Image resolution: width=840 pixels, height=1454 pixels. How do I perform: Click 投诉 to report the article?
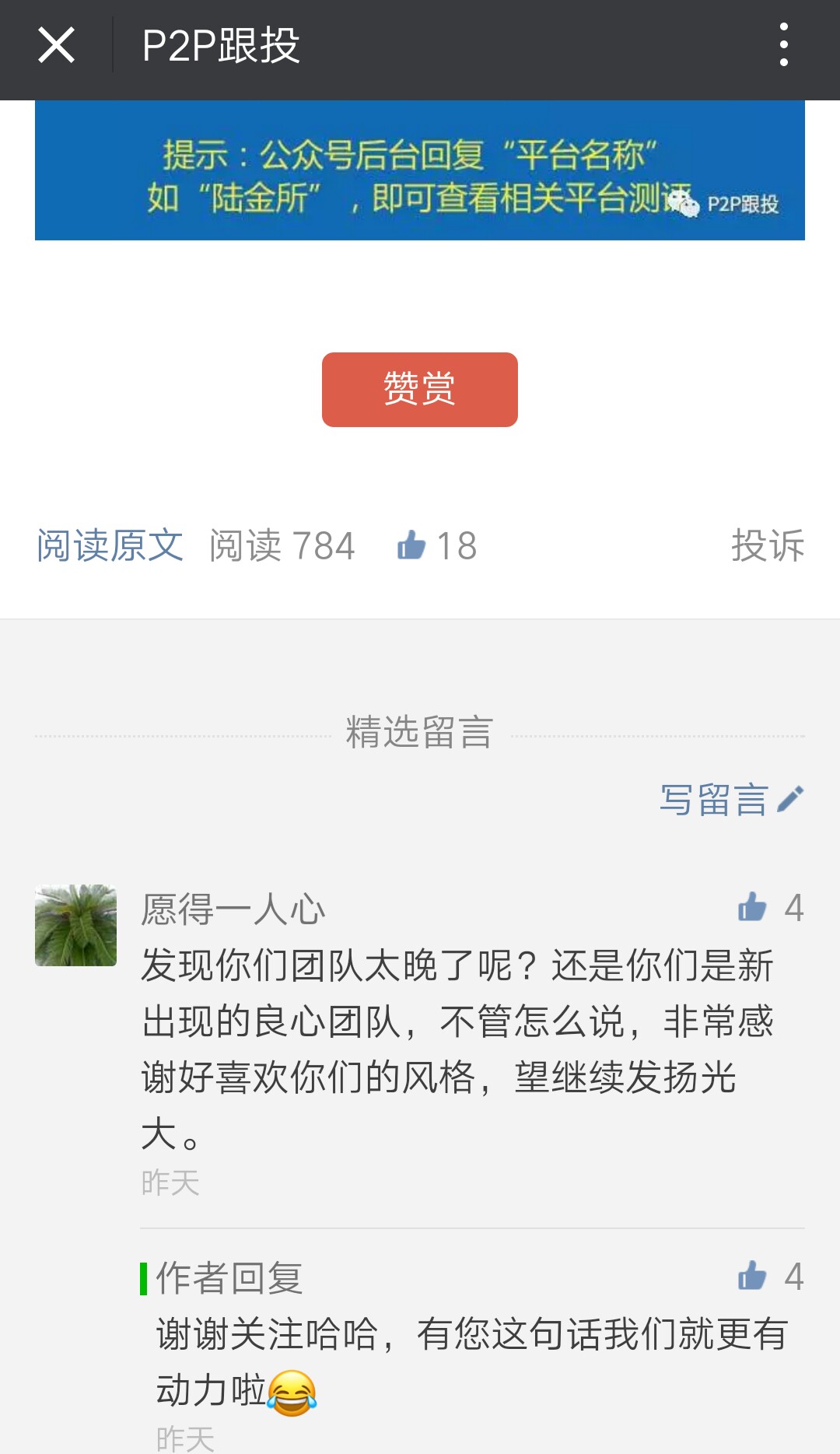coord(768,546)
